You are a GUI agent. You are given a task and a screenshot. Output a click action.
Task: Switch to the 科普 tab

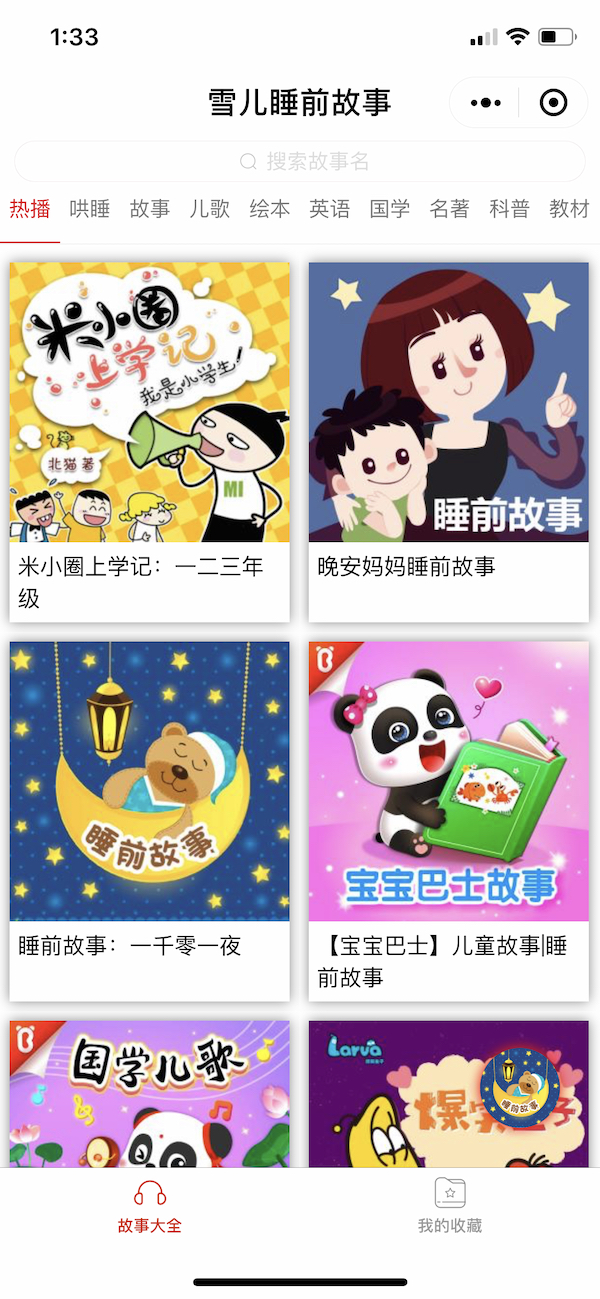click(x=510, y=209)
